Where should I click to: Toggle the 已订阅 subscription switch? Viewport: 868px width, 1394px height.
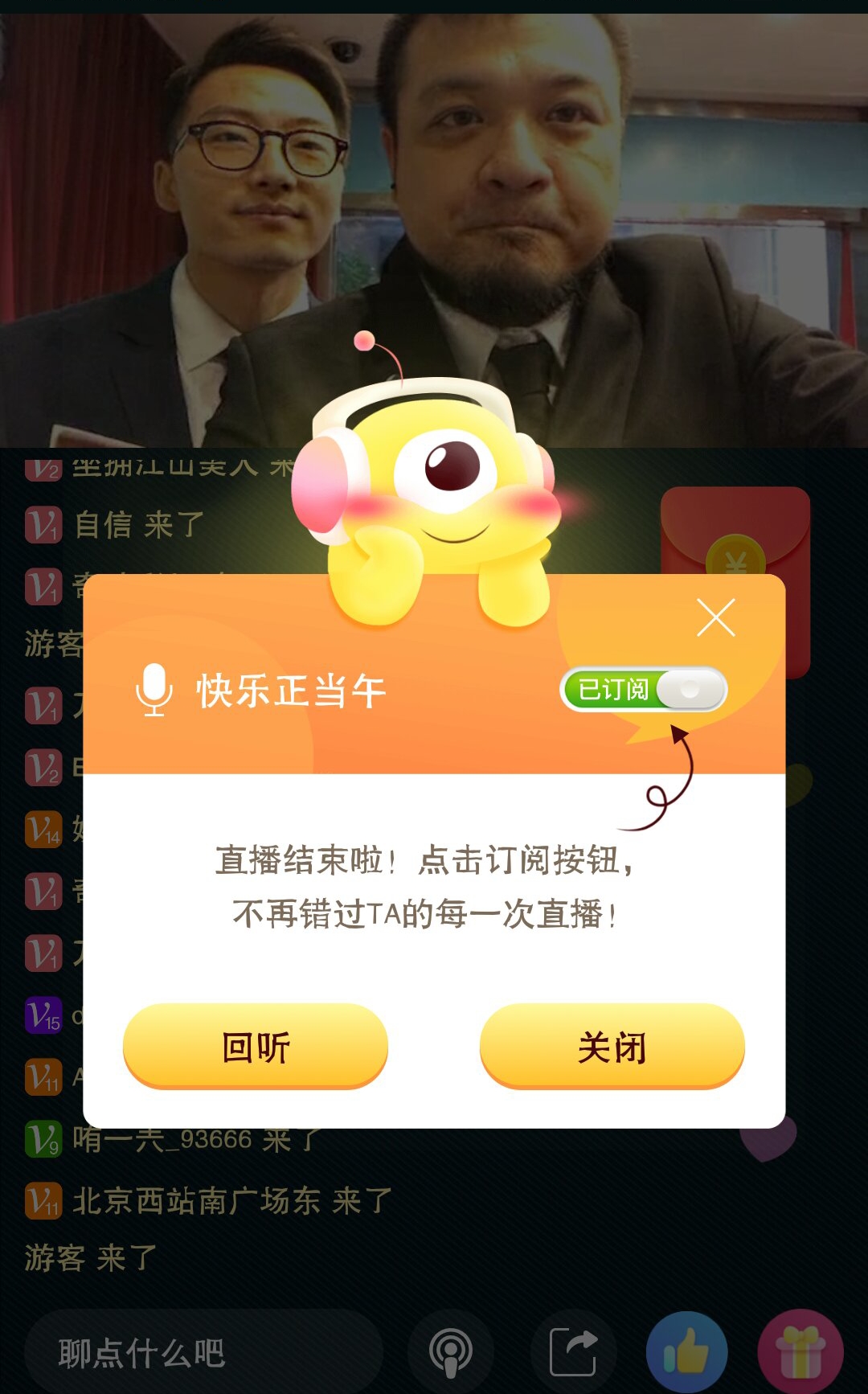644,690
